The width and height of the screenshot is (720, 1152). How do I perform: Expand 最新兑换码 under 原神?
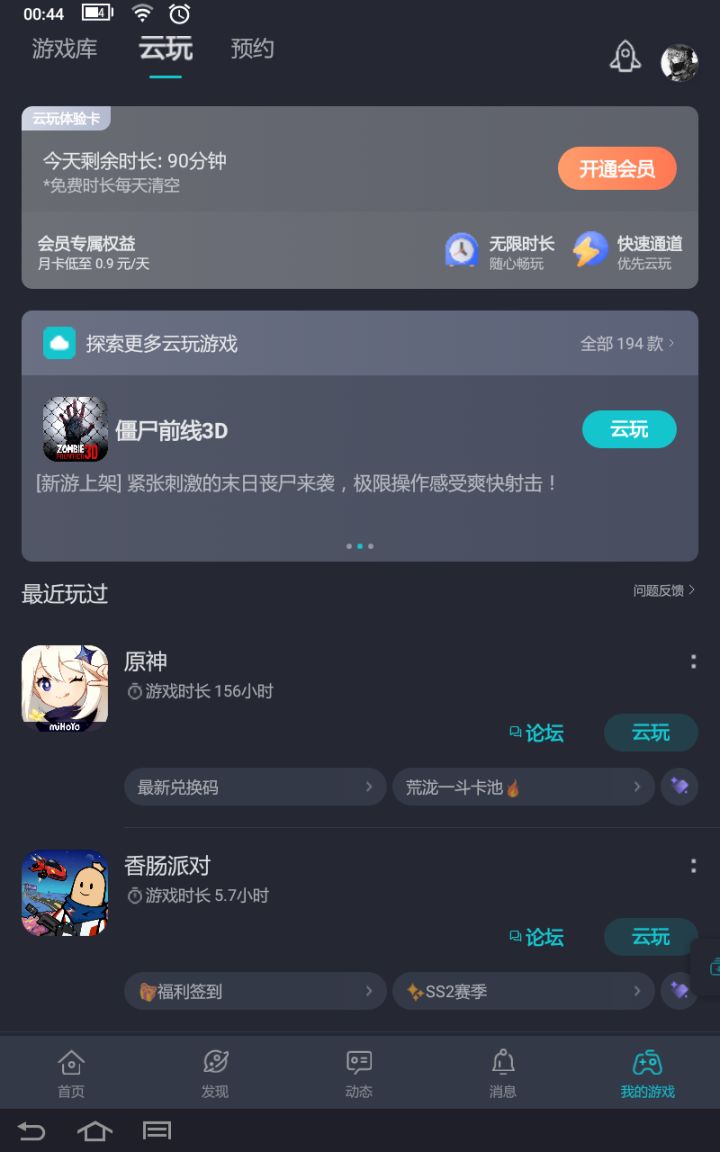(x=255, y=787)
